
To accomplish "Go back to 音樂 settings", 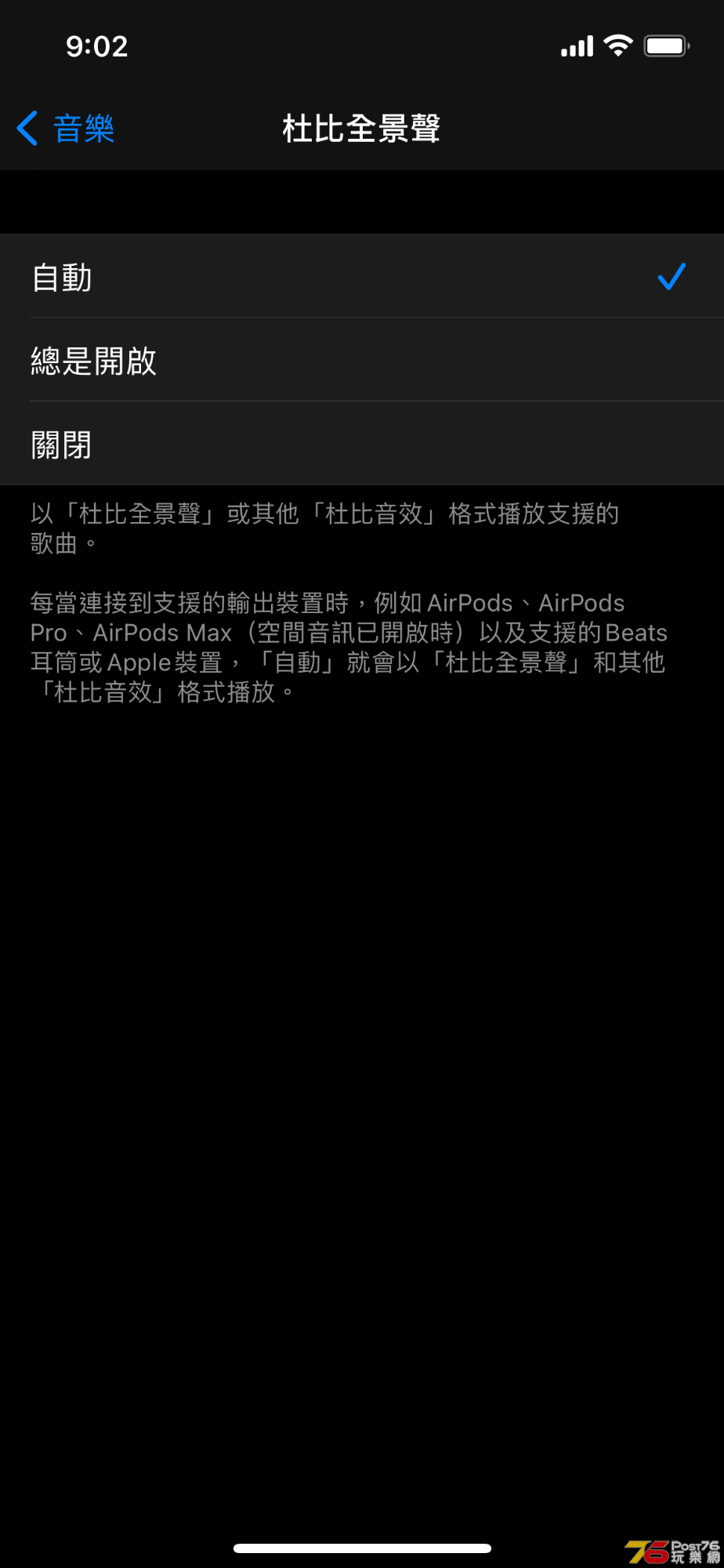I will (67, 129).
